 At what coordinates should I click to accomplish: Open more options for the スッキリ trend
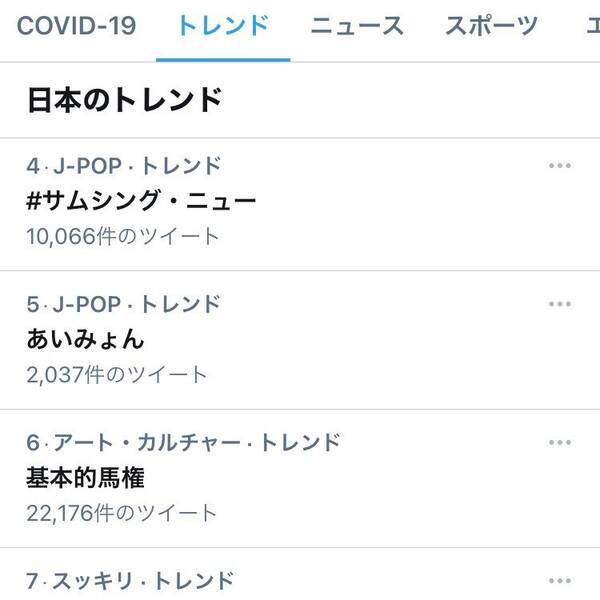[x=560, y=580]
